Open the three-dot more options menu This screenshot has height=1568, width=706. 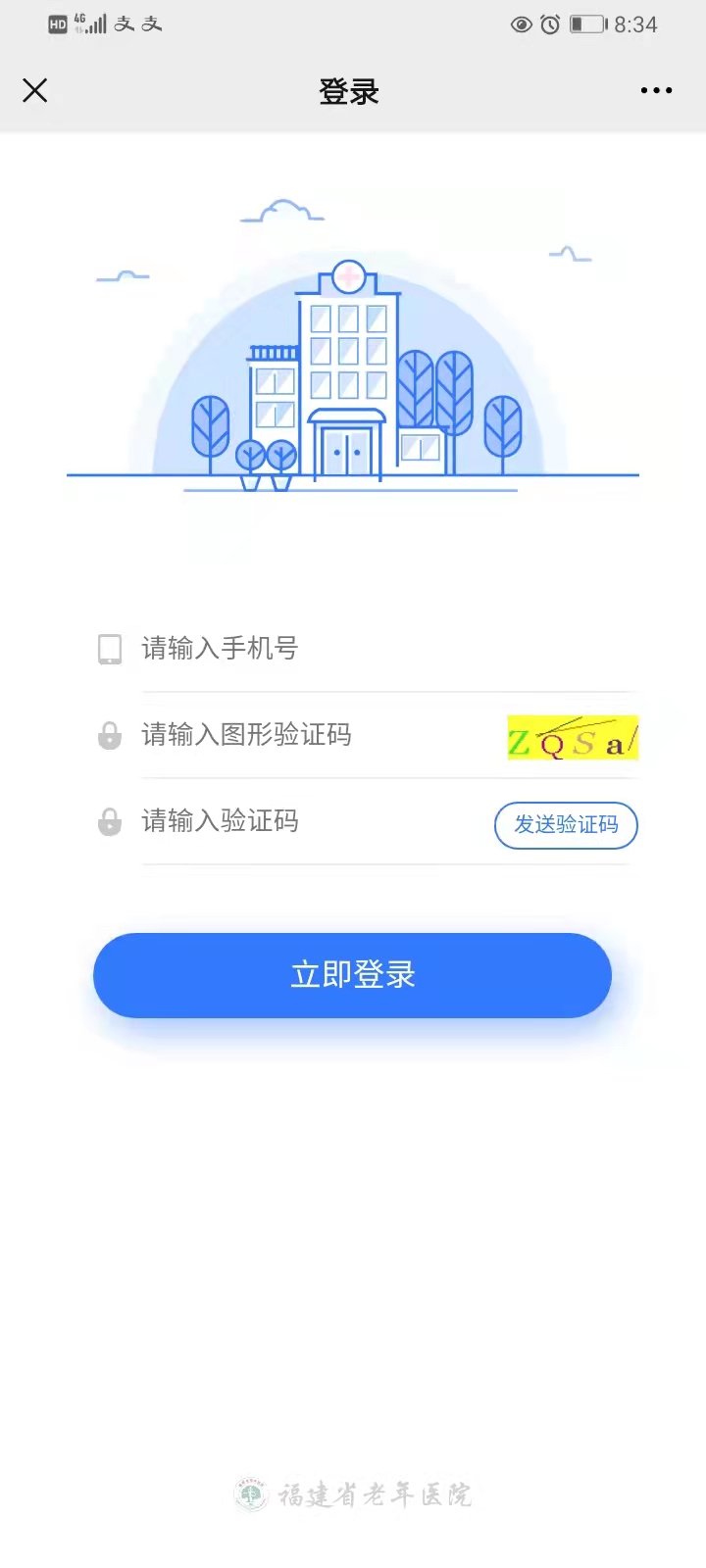(656, 91)
